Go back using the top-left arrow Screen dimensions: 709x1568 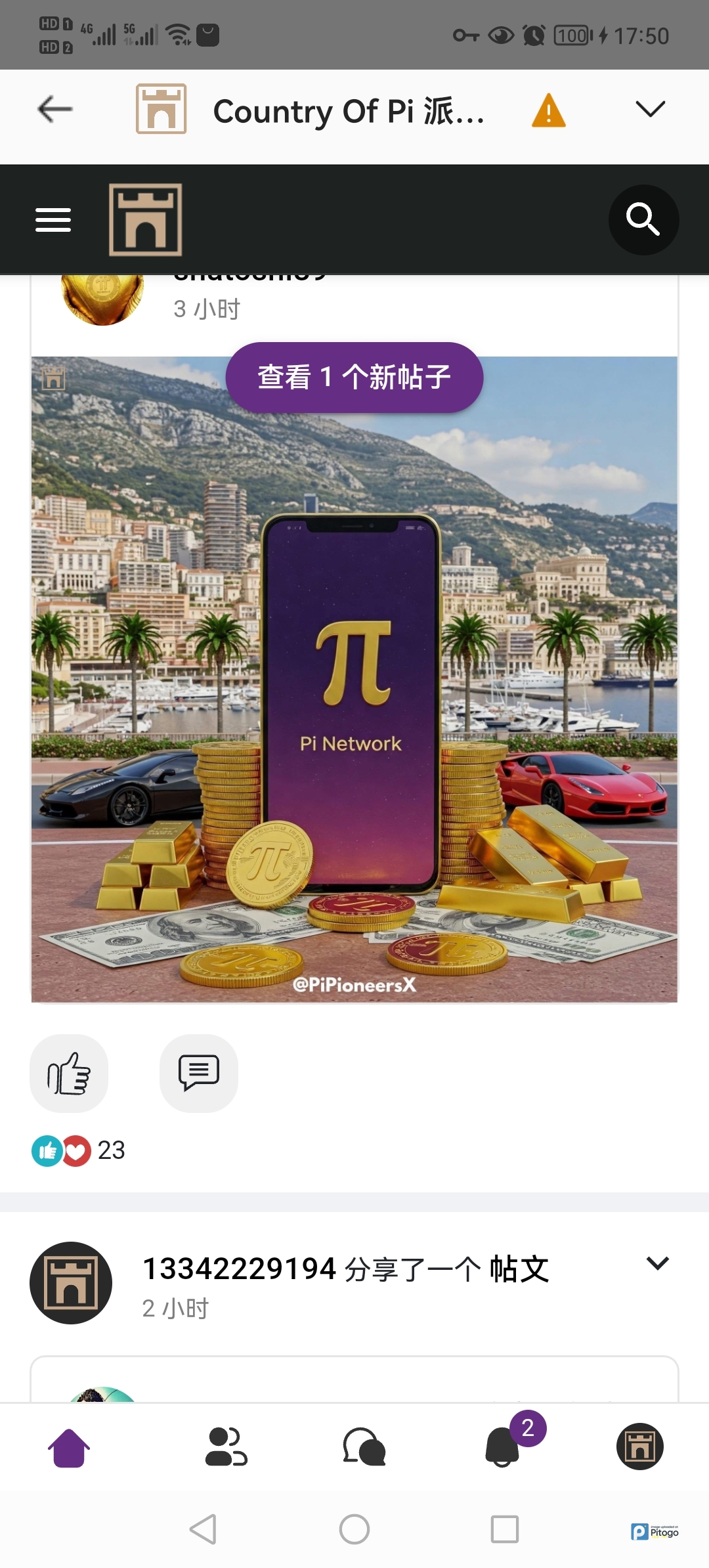55,109
